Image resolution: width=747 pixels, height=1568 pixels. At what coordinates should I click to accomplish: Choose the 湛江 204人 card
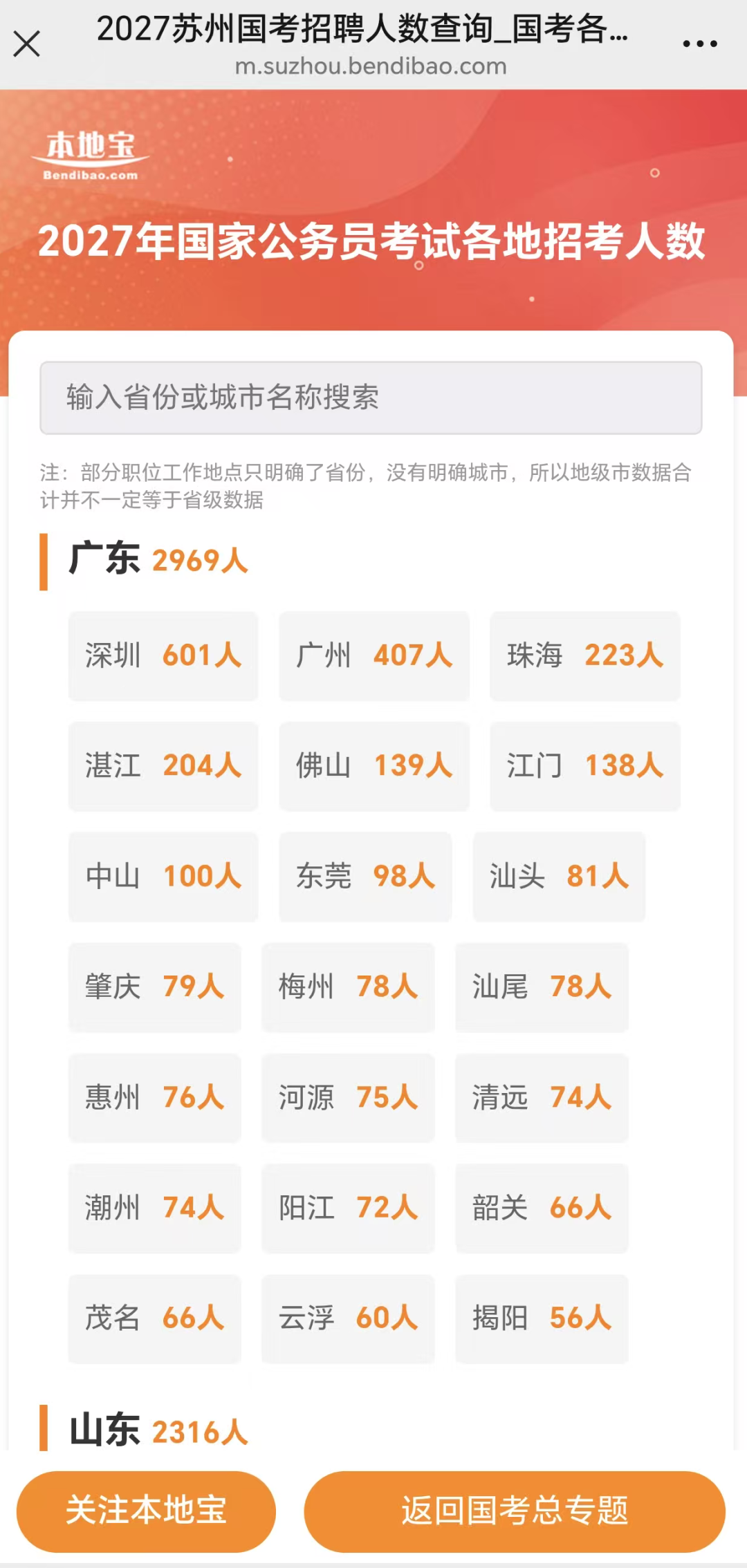(x=163, y=766)
